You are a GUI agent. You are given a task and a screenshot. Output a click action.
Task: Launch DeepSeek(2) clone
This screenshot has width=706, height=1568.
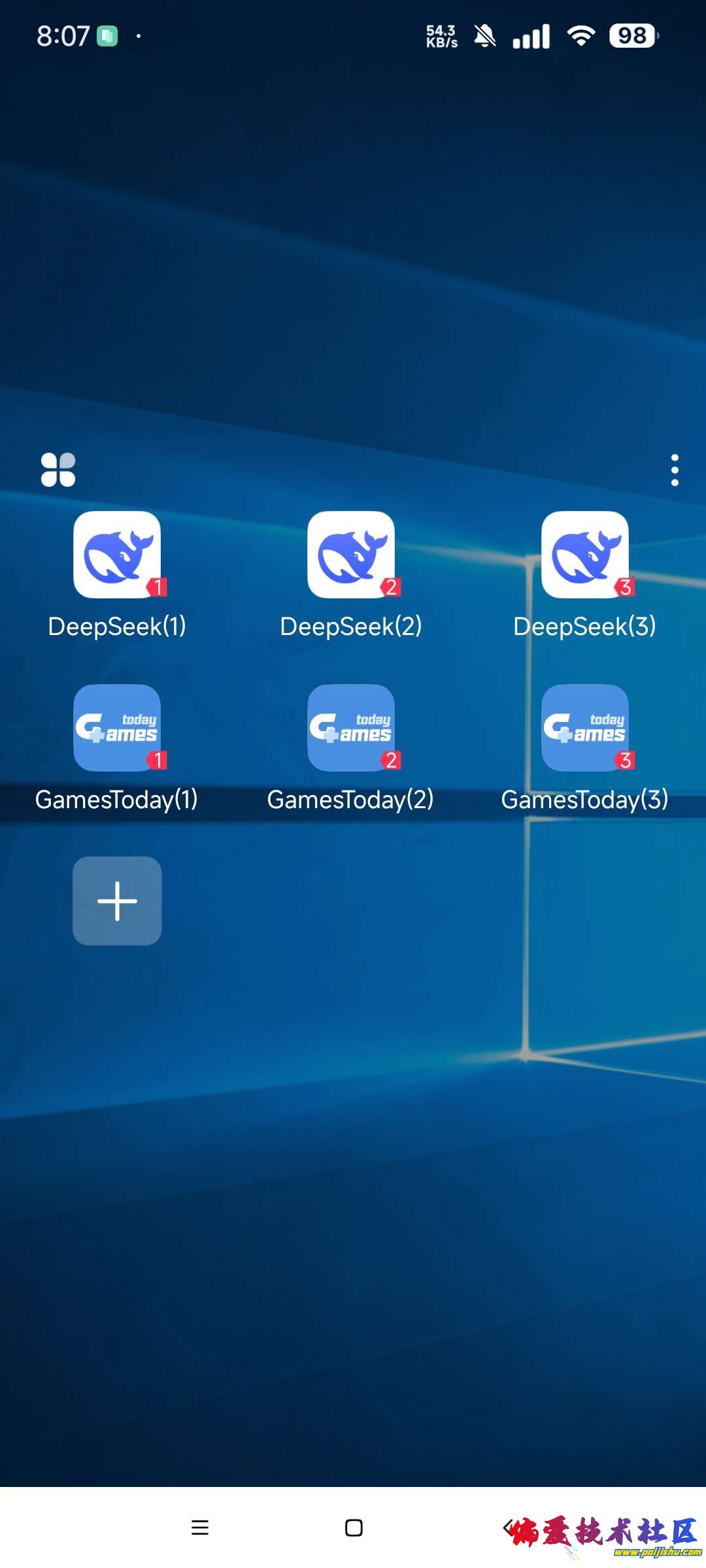(351, 555)
